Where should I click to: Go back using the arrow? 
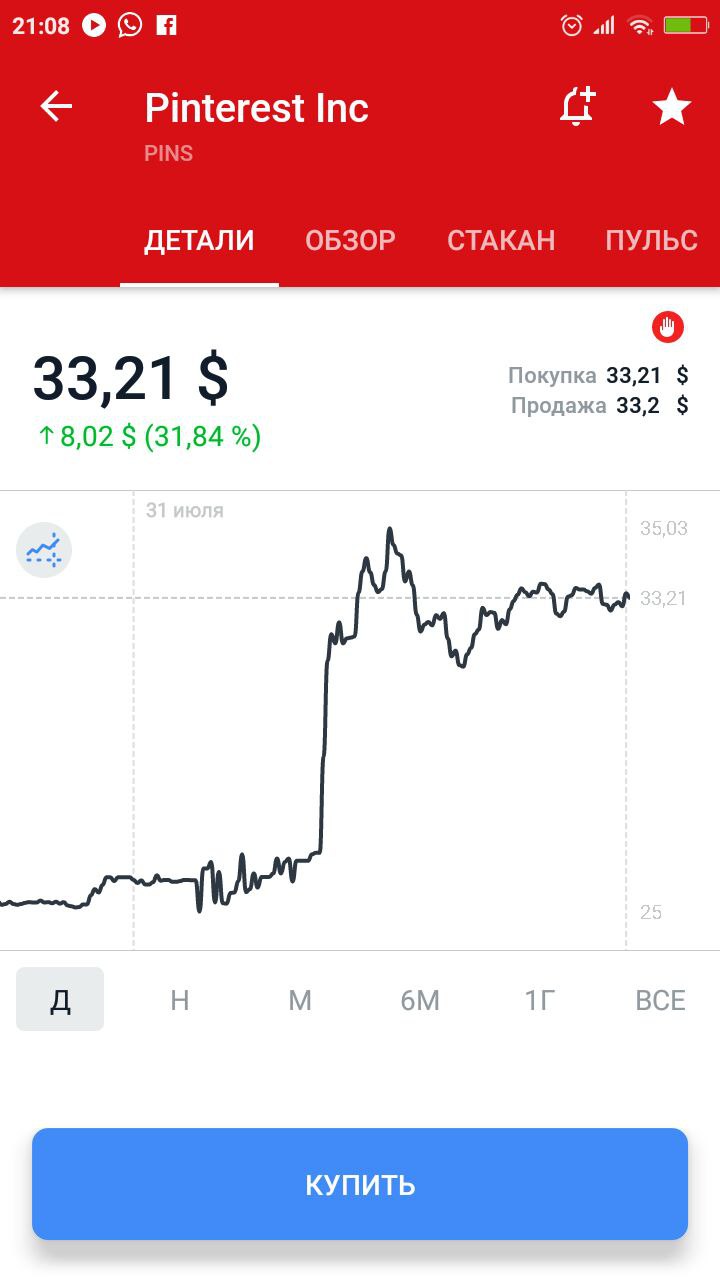click(x=56, y=106)
